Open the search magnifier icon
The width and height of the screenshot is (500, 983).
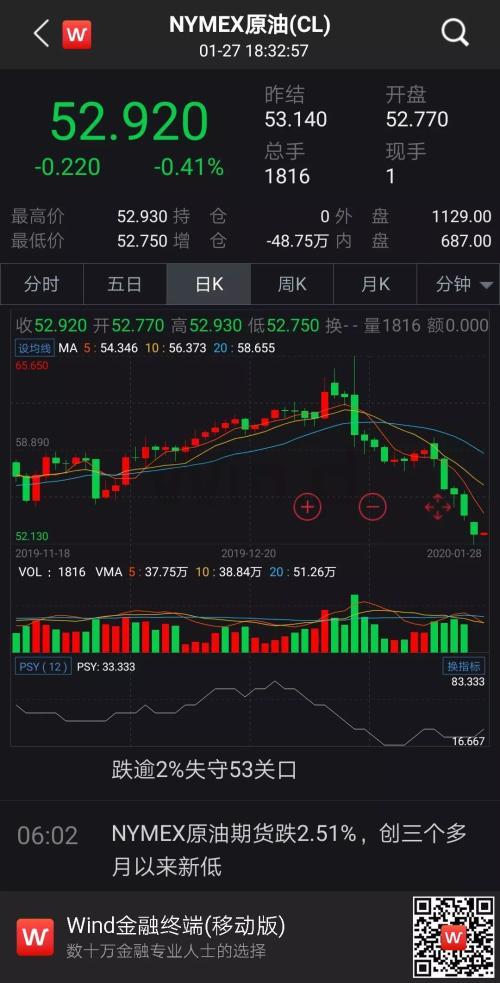pyautogui.click(x=455, y=33)
